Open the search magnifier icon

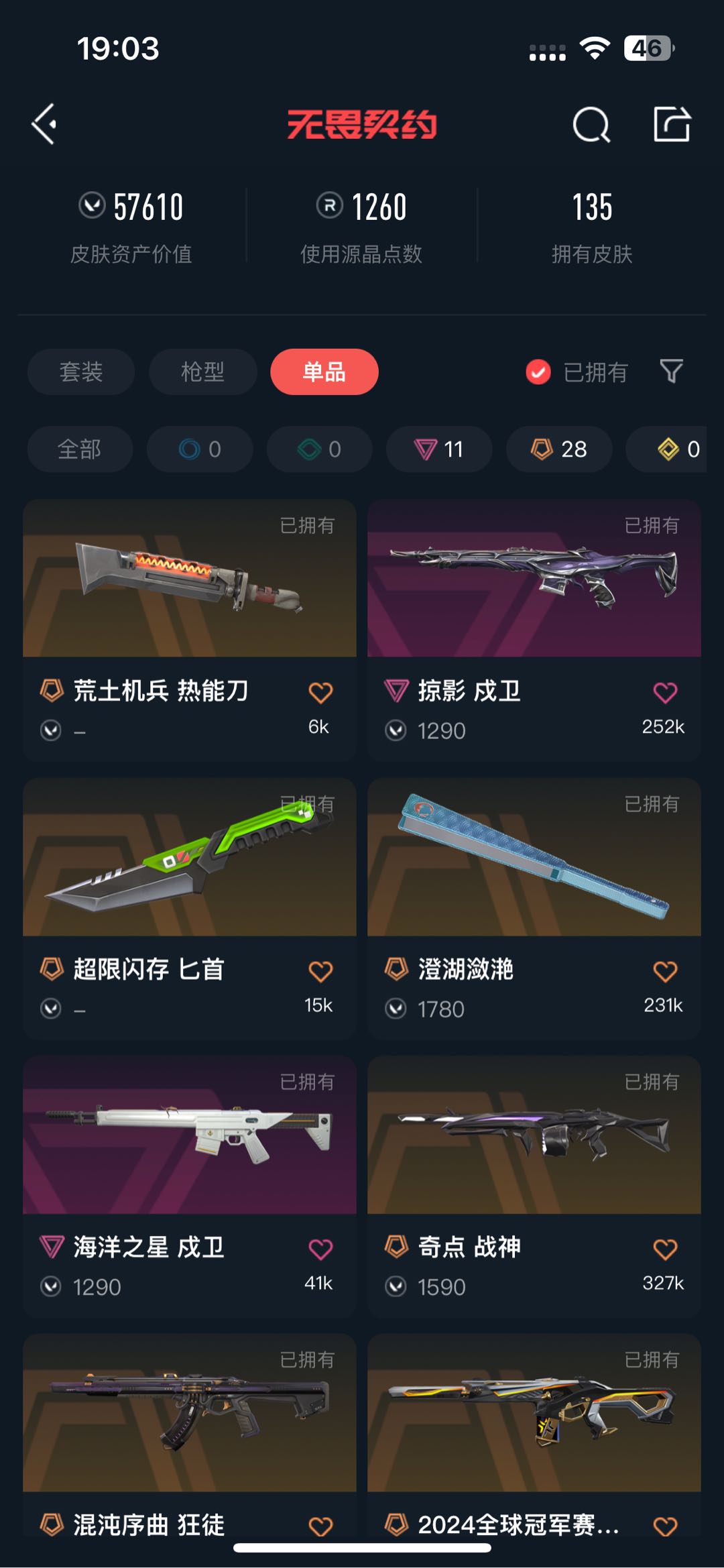coord(591,124)
